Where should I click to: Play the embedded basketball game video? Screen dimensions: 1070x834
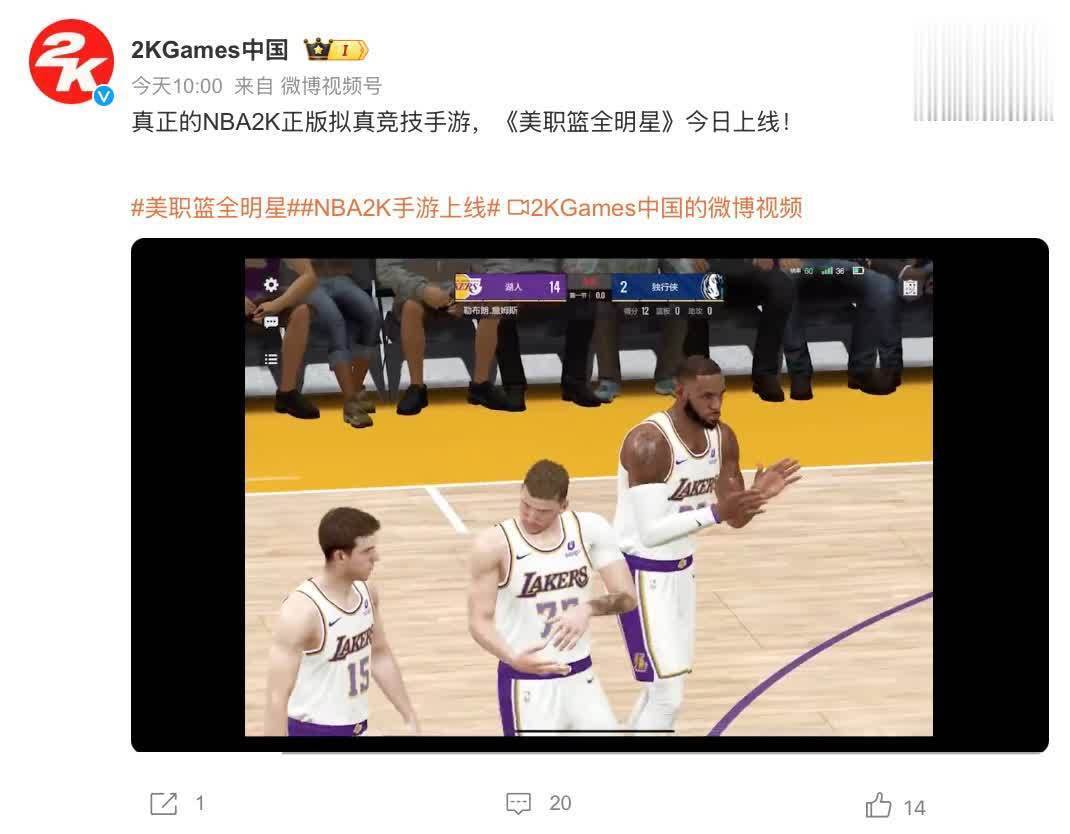click(589, 496)
